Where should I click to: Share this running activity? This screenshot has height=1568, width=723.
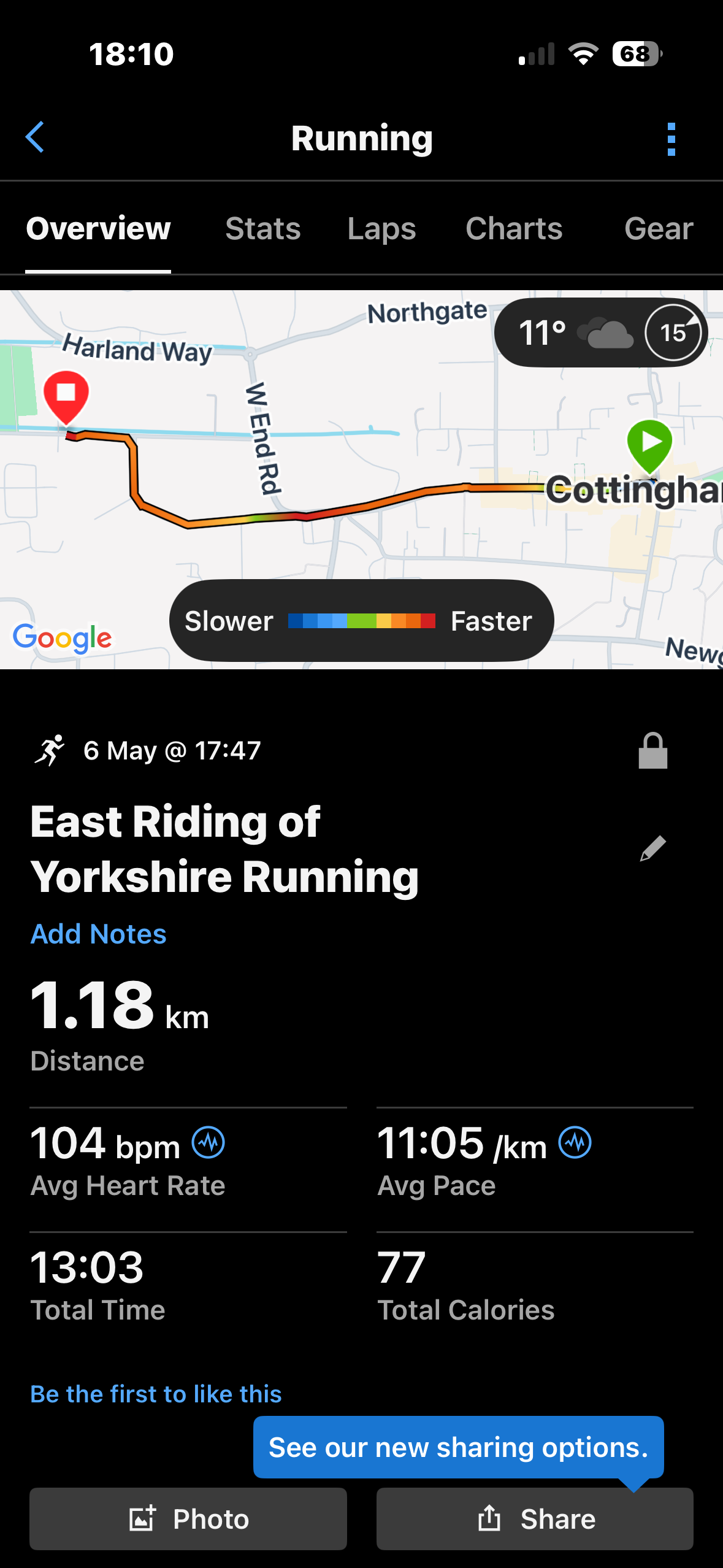coord(535,1519)
